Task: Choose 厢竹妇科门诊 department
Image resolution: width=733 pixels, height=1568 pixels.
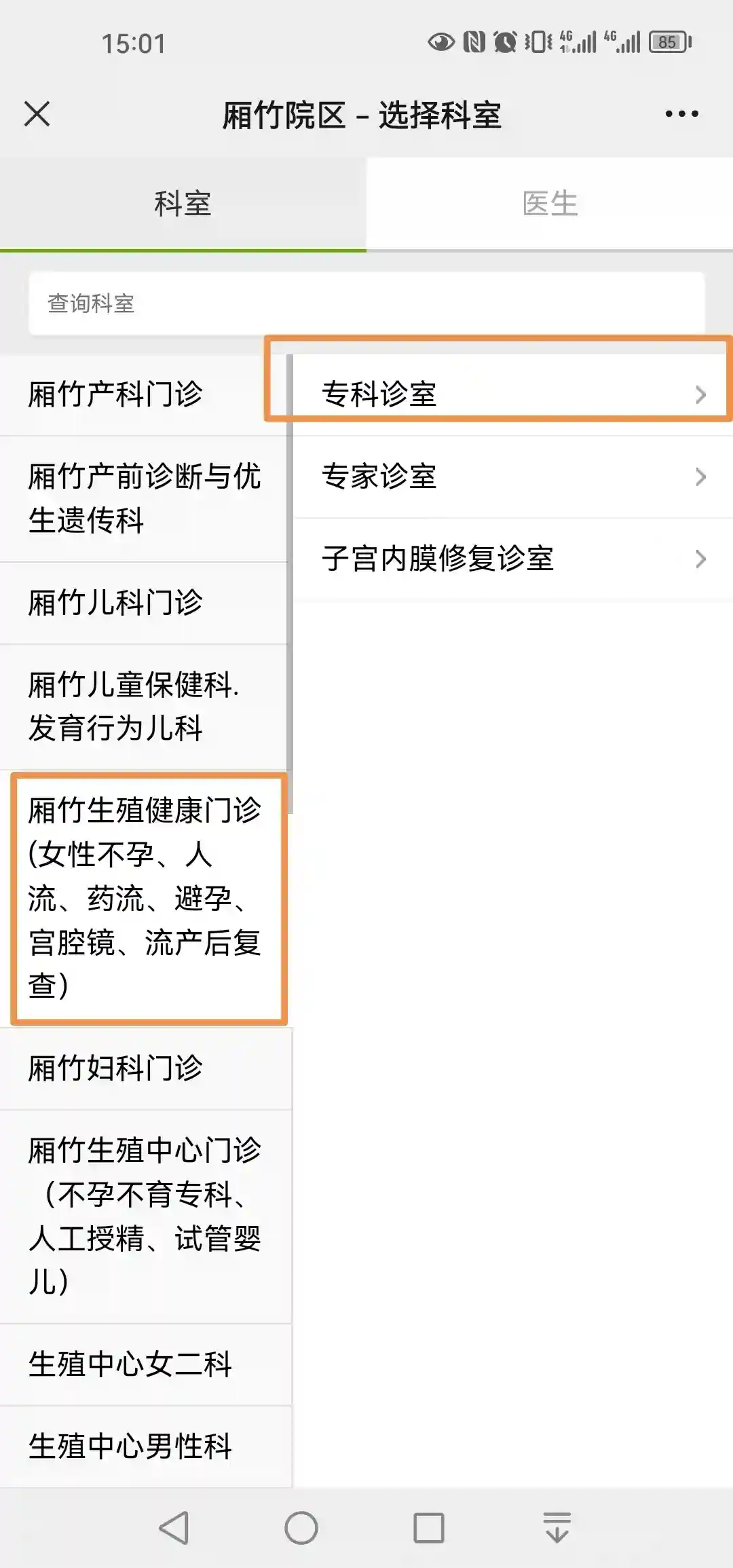Action: [144, 1068]
